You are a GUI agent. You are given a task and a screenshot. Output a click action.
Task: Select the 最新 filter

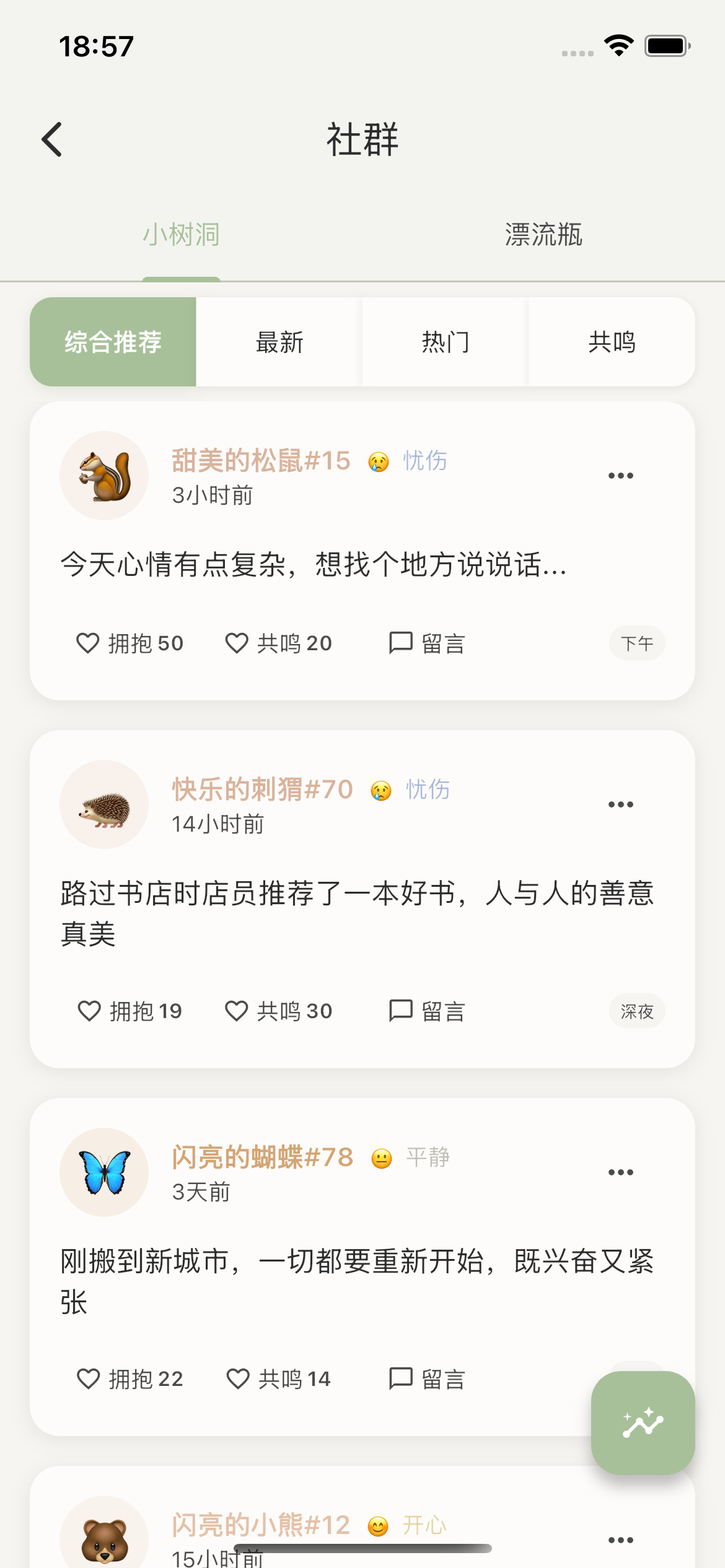(x=279, y=342)
